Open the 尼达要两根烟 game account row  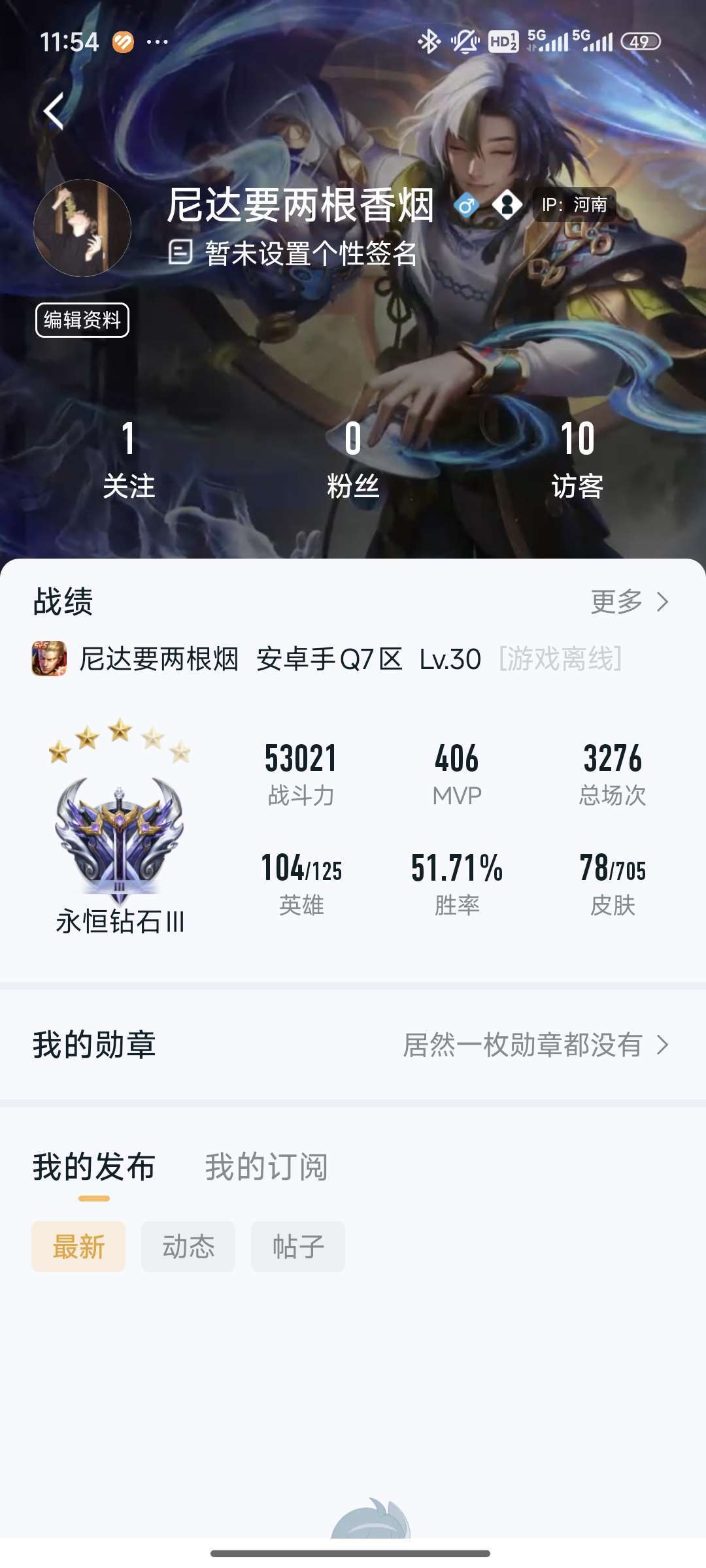coord(327,659)
